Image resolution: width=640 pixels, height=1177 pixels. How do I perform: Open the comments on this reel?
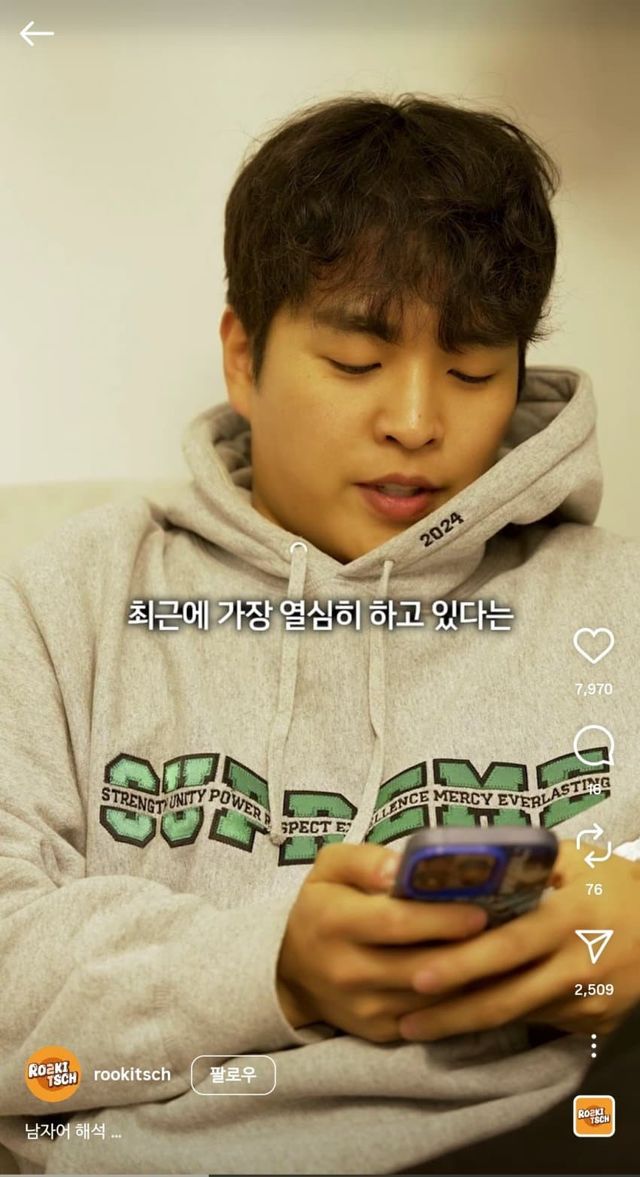pos(593,746)
